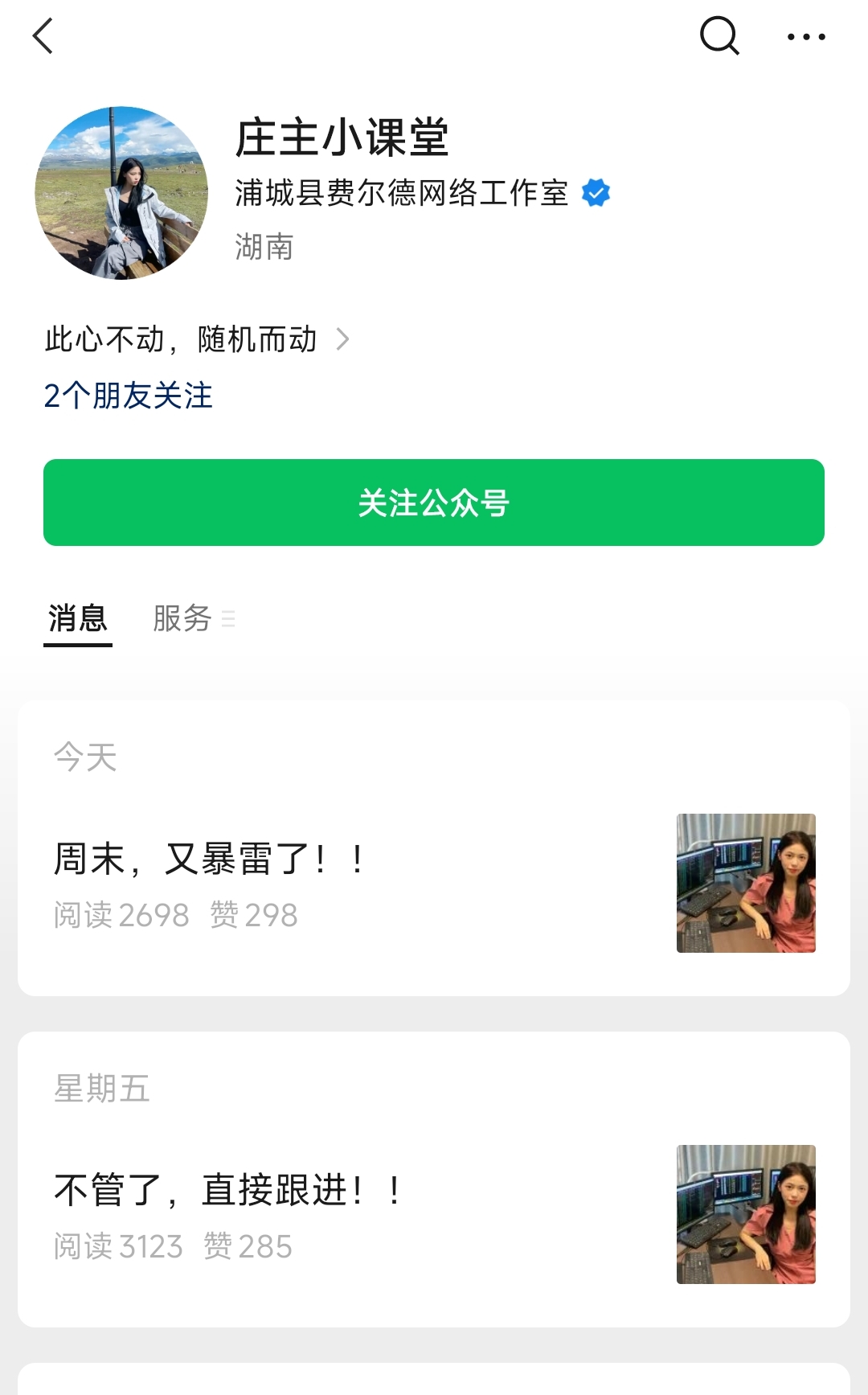View the 2个朋友关注 friends list
Screen dimensions: 868x1395
tap(129, 396)
